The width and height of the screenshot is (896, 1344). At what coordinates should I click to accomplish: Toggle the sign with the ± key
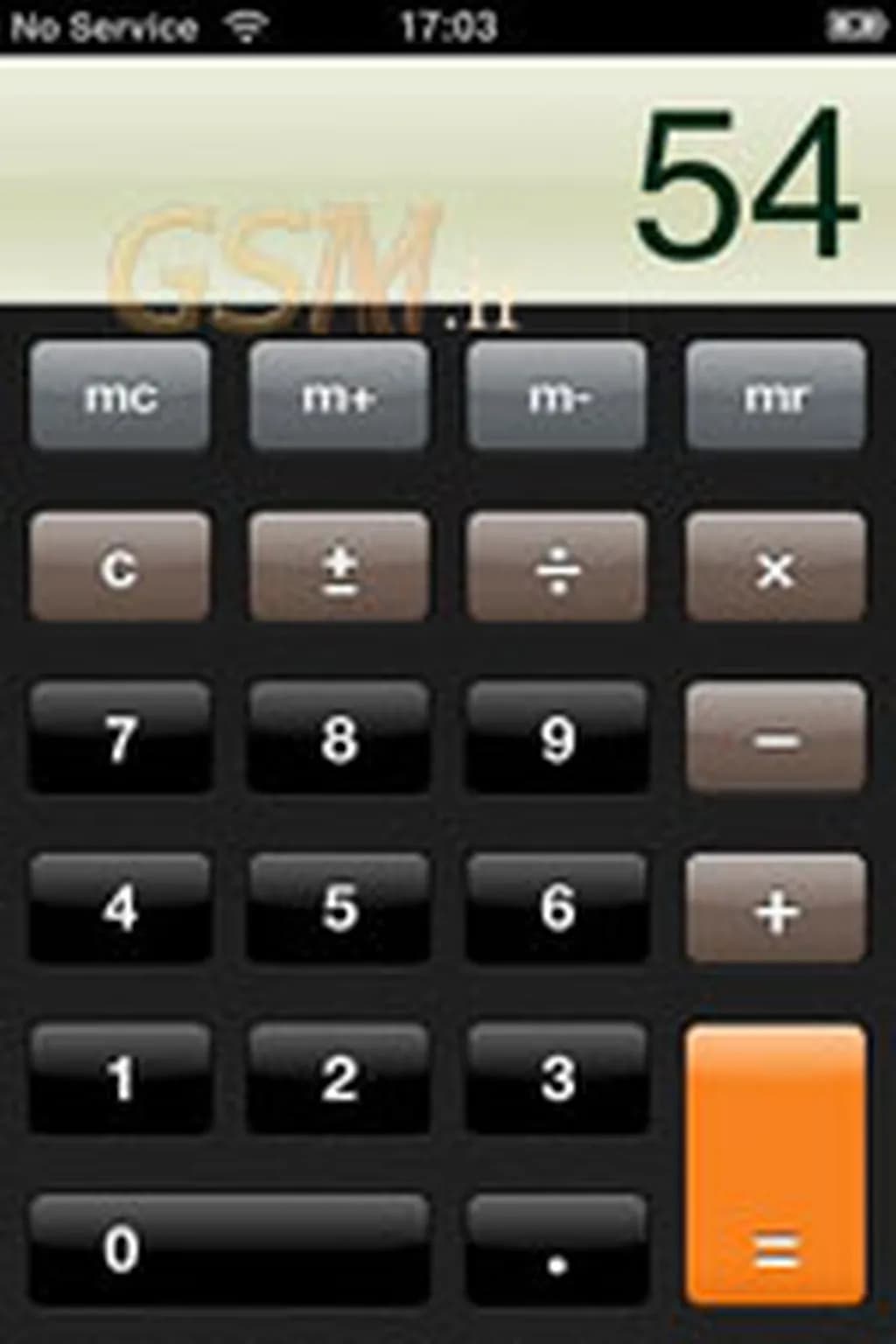(339, 567)
